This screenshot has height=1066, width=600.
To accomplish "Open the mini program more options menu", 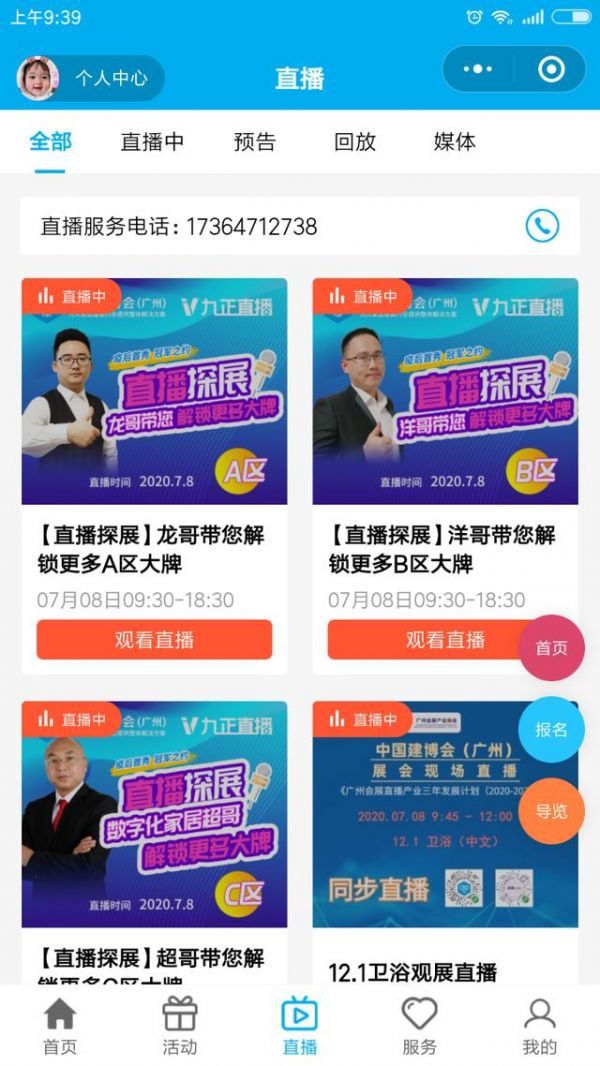I will (478, 69).
